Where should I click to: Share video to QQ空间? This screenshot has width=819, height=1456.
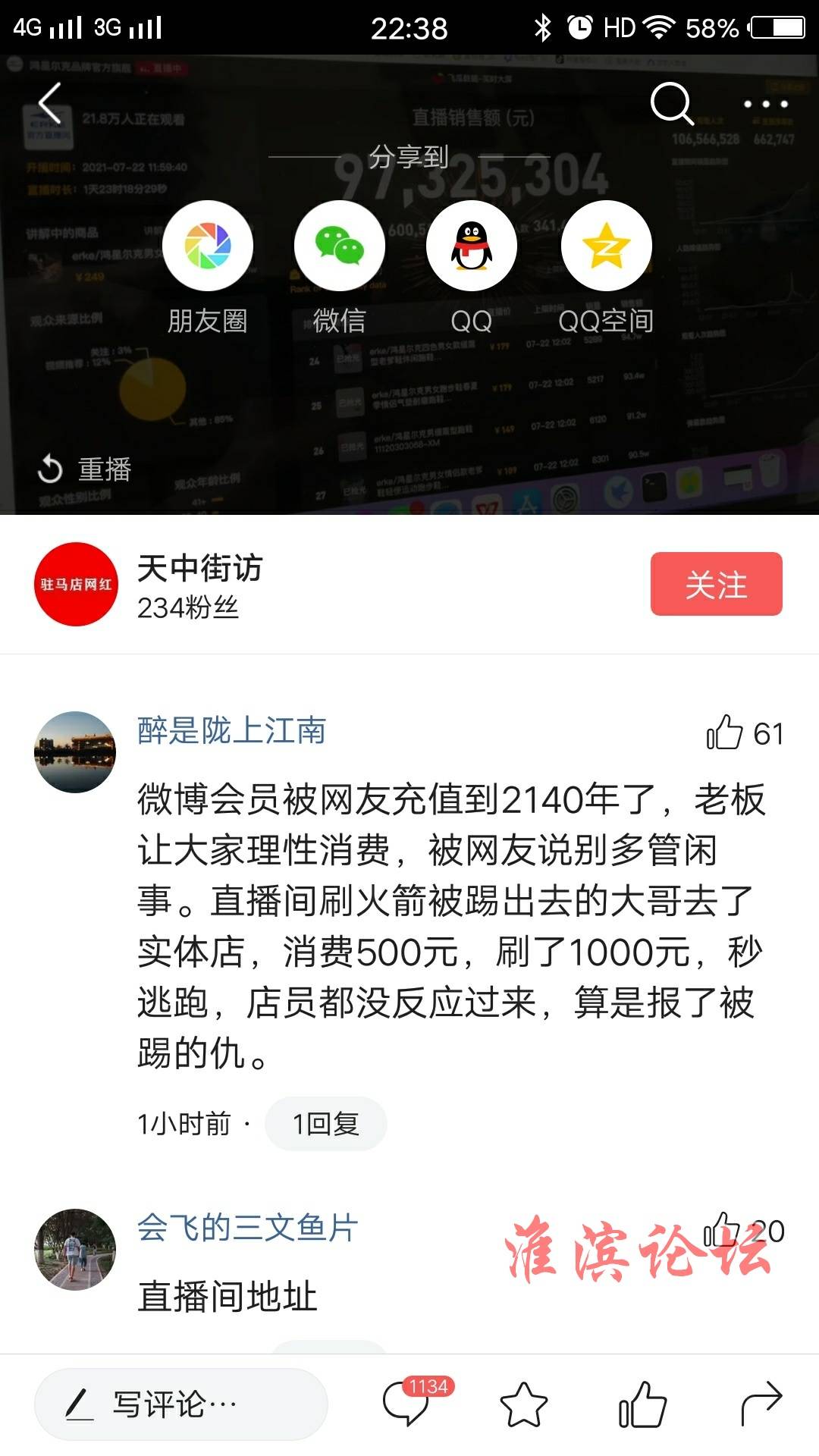coord(606,246)
